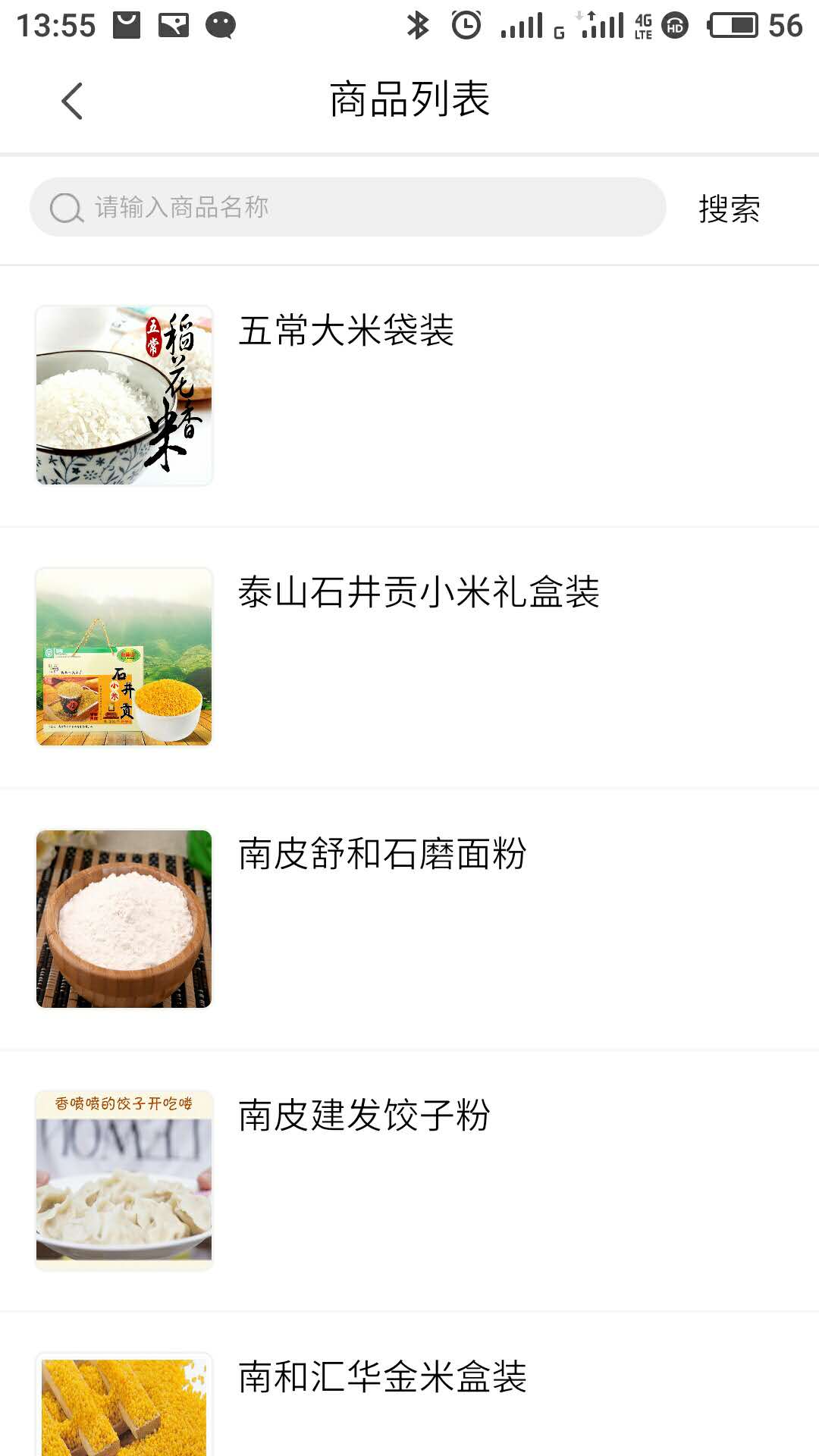Click the rice bowl product thumbnail
This screenshot has width=819, height=1456.
pos(124,396)
